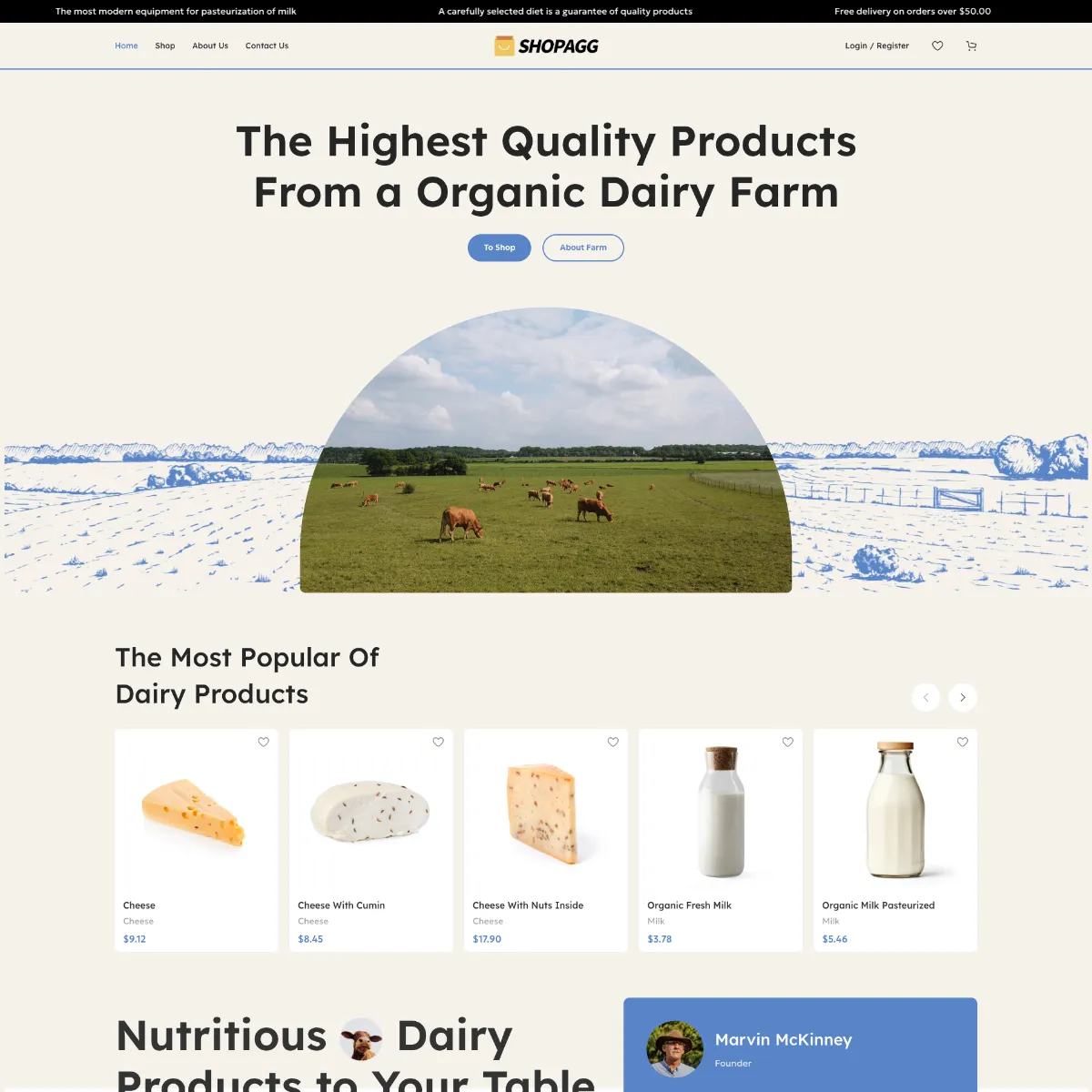Viewport: 1092px width, 1092px height.
Task: Open the Contact Us page
Action: click(267, 45)
